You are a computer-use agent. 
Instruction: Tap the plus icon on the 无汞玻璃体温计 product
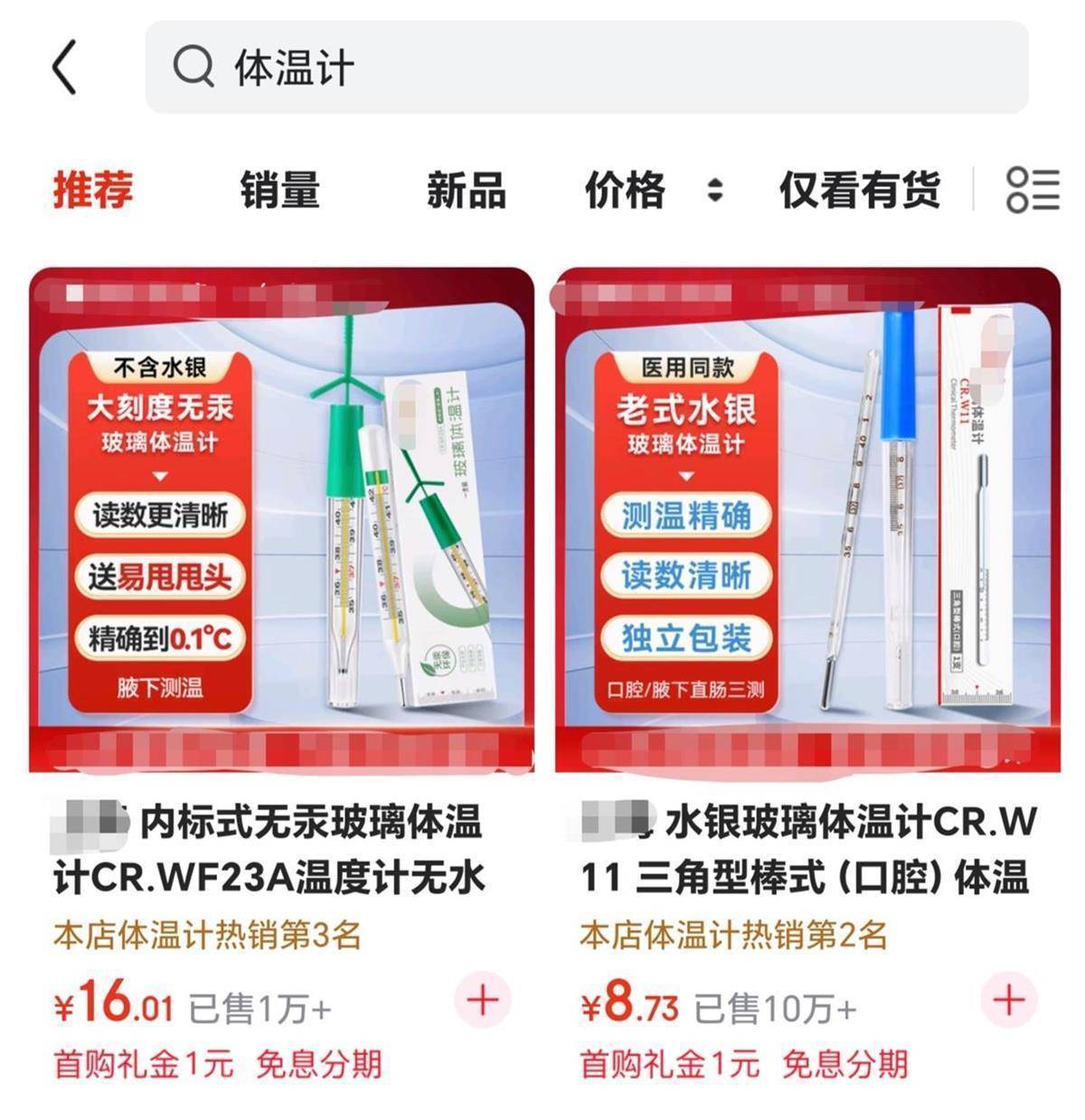pos(483,1000)
